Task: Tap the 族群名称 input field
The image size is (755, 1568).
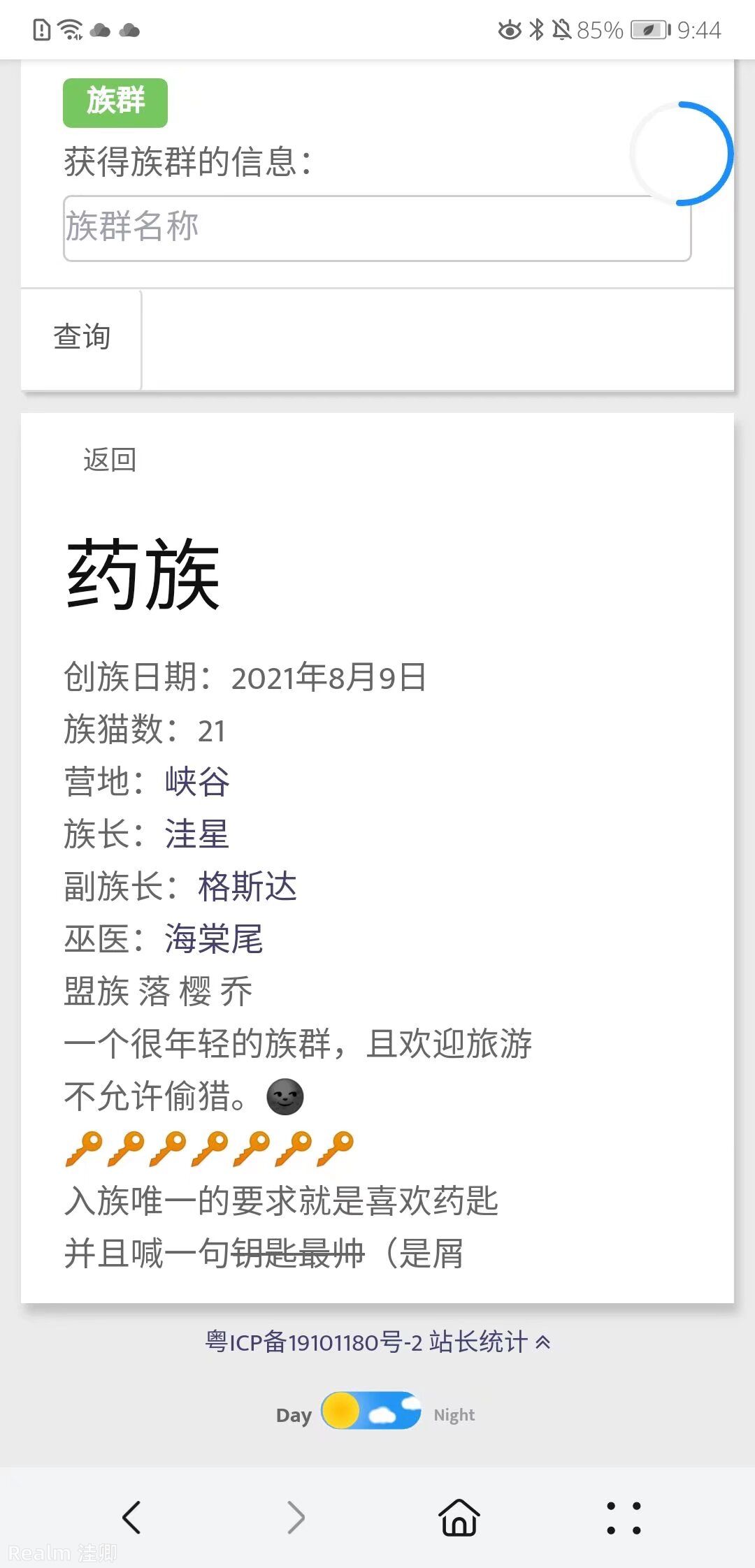Action: [377, 228]
